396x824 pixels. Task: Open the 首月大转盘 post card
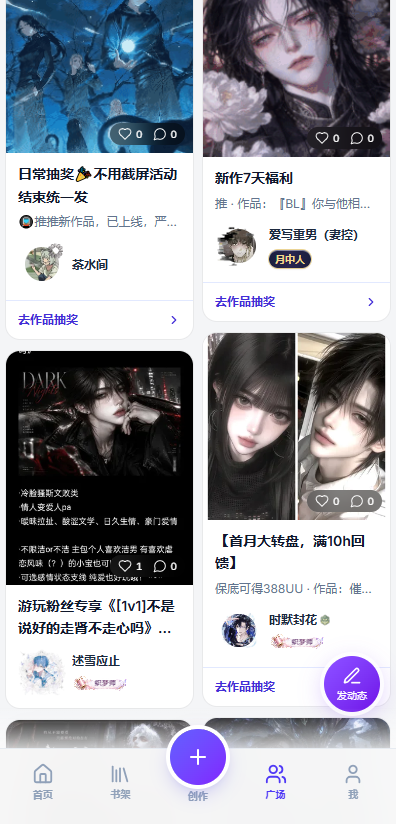point(296,519)
